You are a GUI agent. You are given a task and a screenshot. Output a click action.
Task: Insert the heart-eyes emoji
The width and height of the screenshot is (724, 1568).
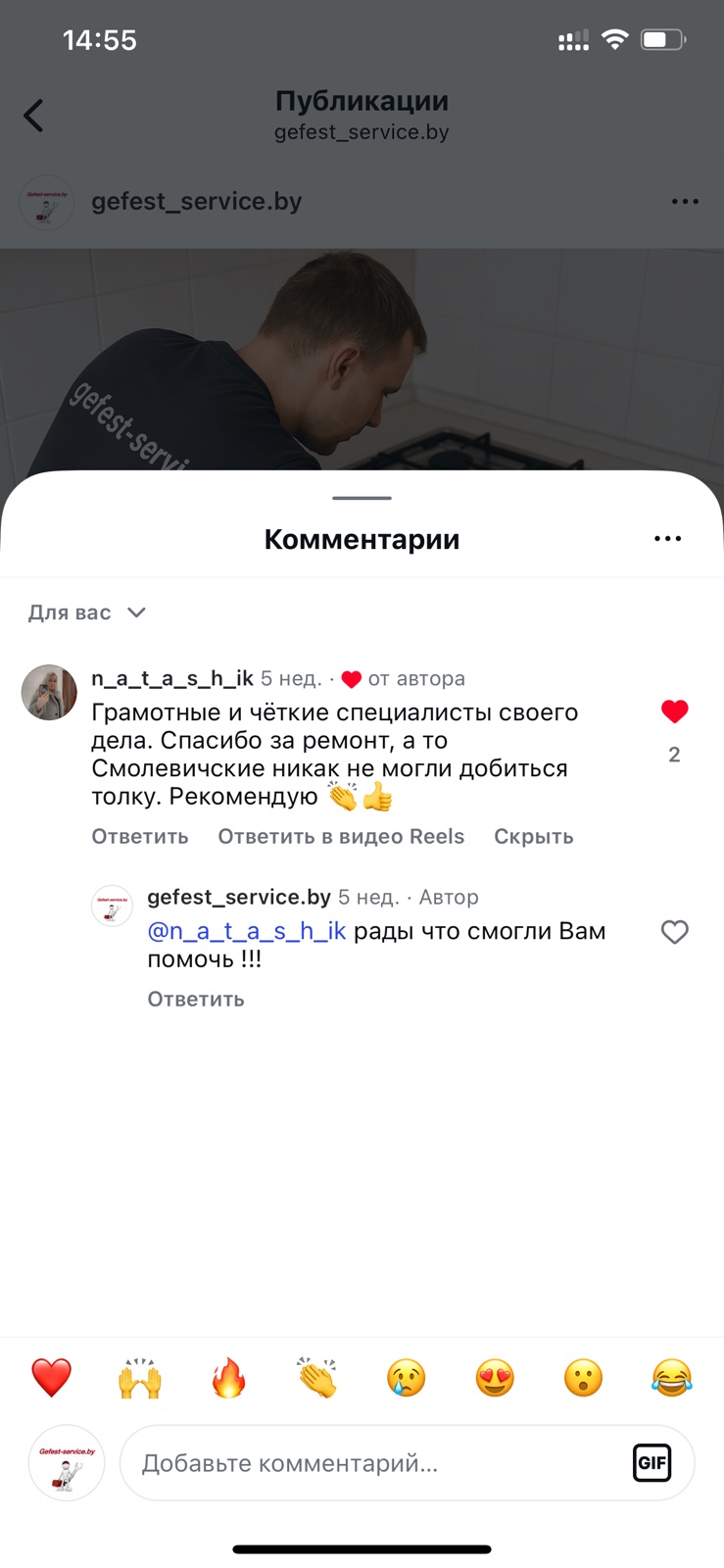pos(495,1378)
